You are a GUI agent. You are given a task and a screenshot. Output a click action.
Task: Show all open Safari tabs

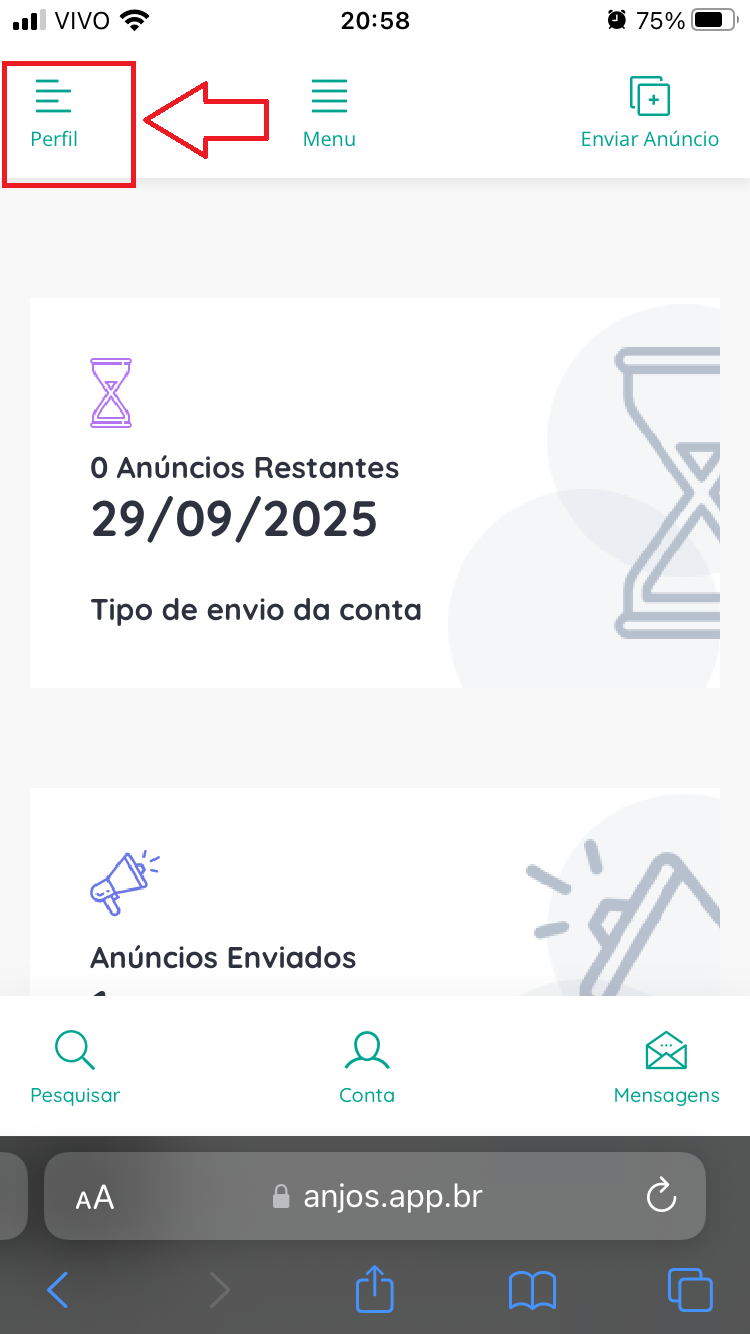[690, 1290]
